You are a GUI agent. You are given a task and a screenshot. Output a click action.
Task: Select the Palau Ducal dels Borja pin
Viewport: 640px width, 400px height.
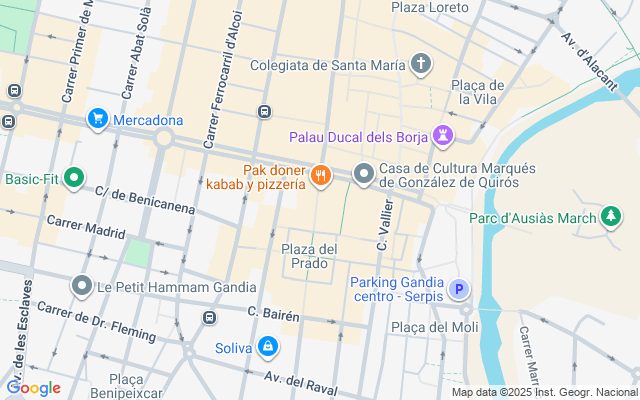click(442, 135)
